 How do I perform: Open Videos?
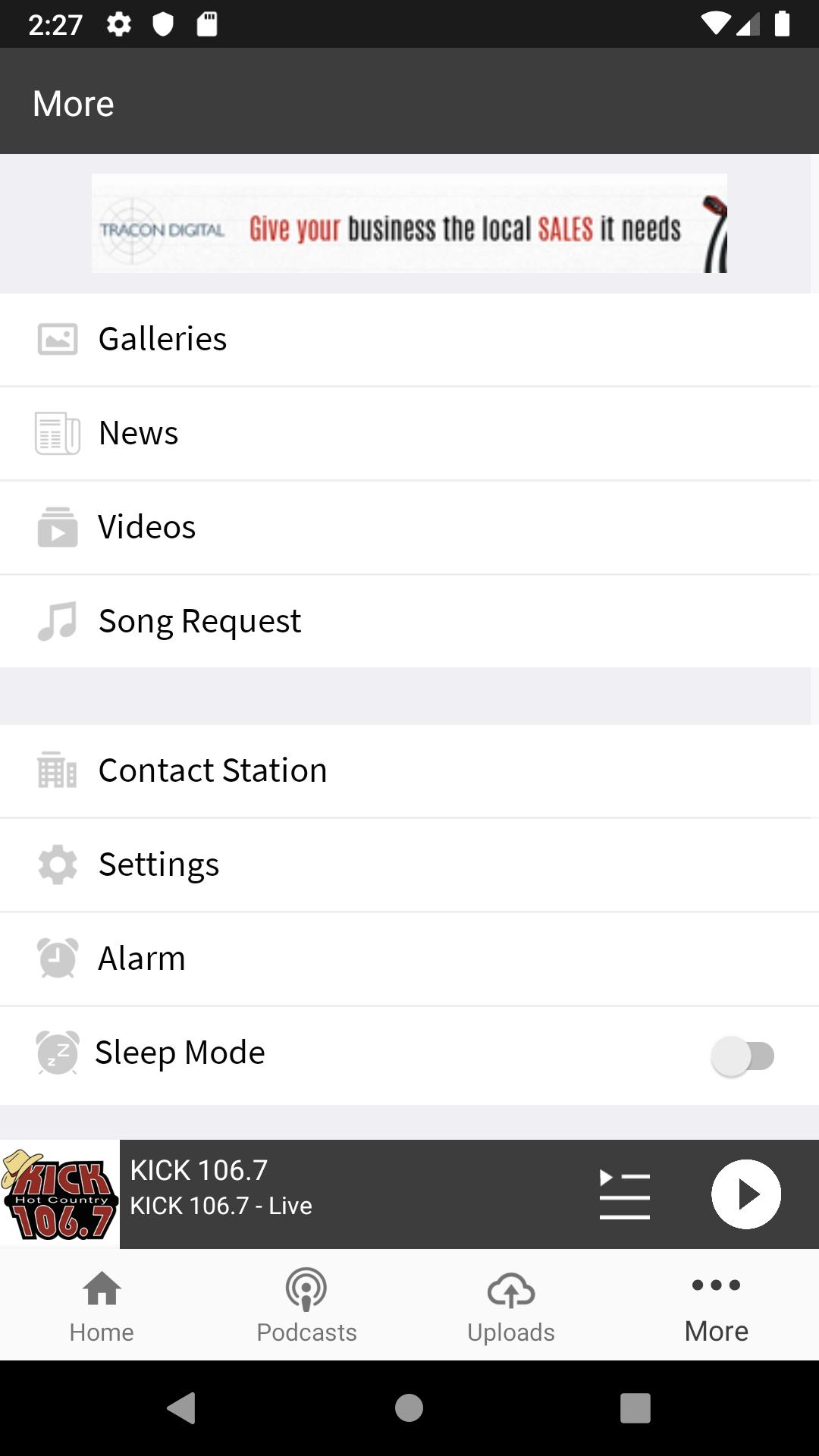pyautogui.click(x=409, y=527)
